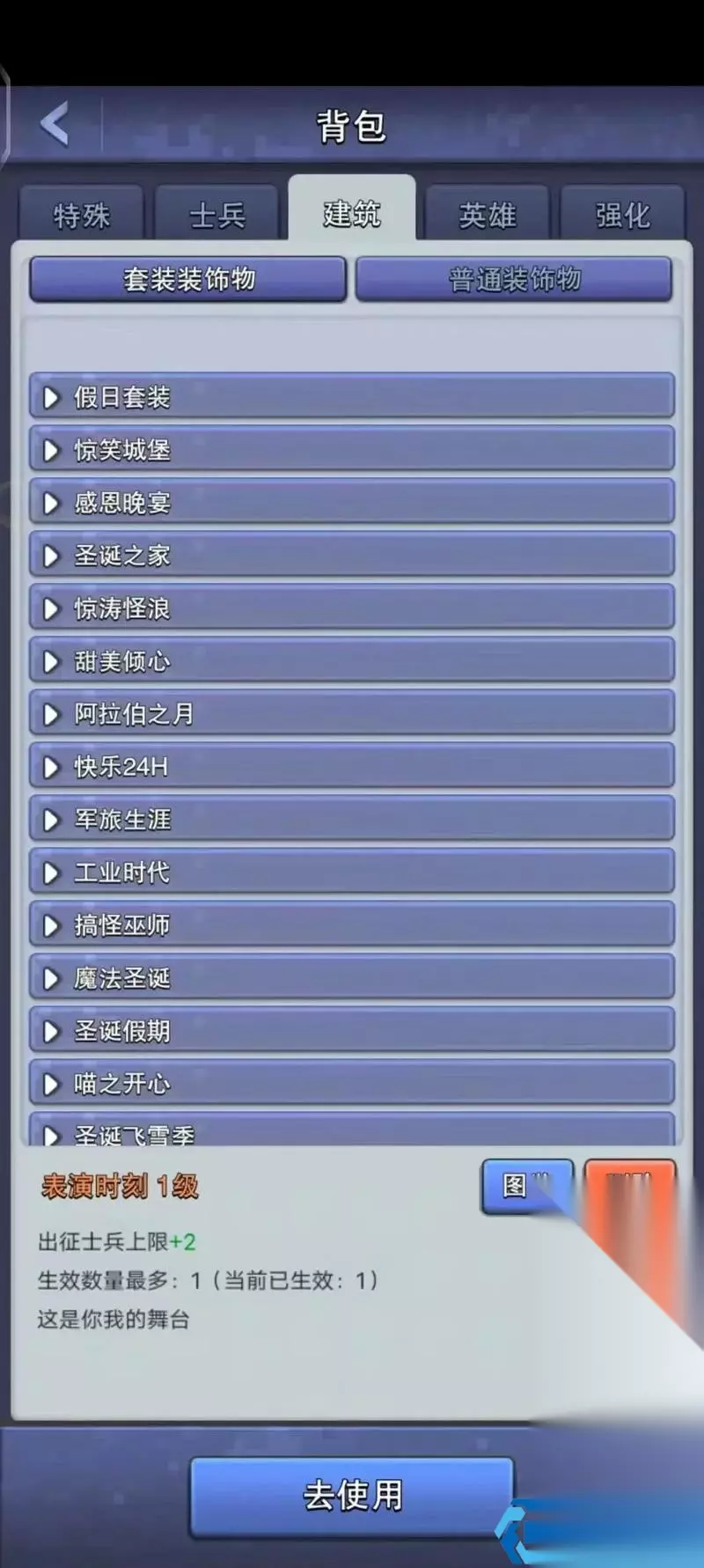The height and width of the screenshot is (1568, 704).
Task: Expand the 快乐24H set
Action: pos(352,766)
